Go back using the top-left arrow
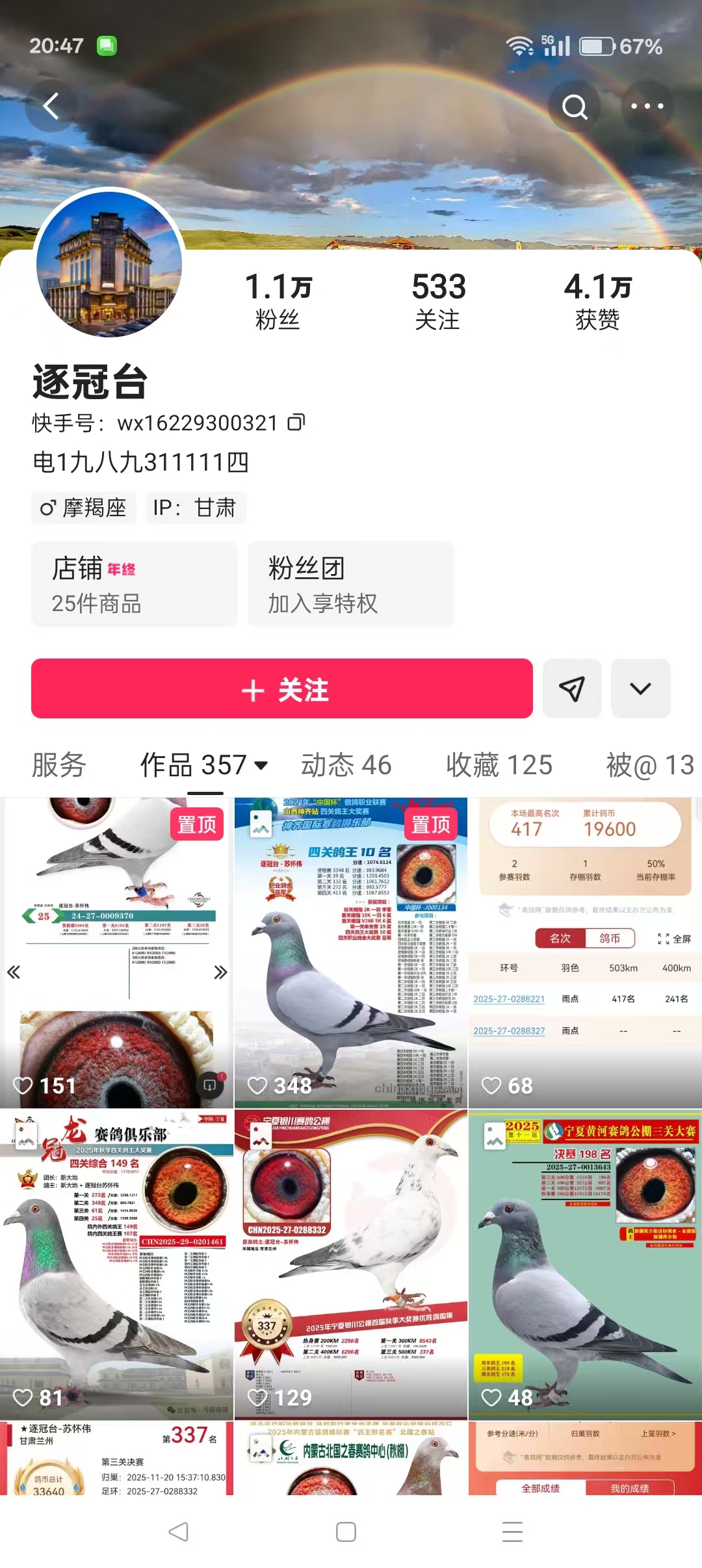Viewport: 702px width, 1568px height. tap(51, 106)
